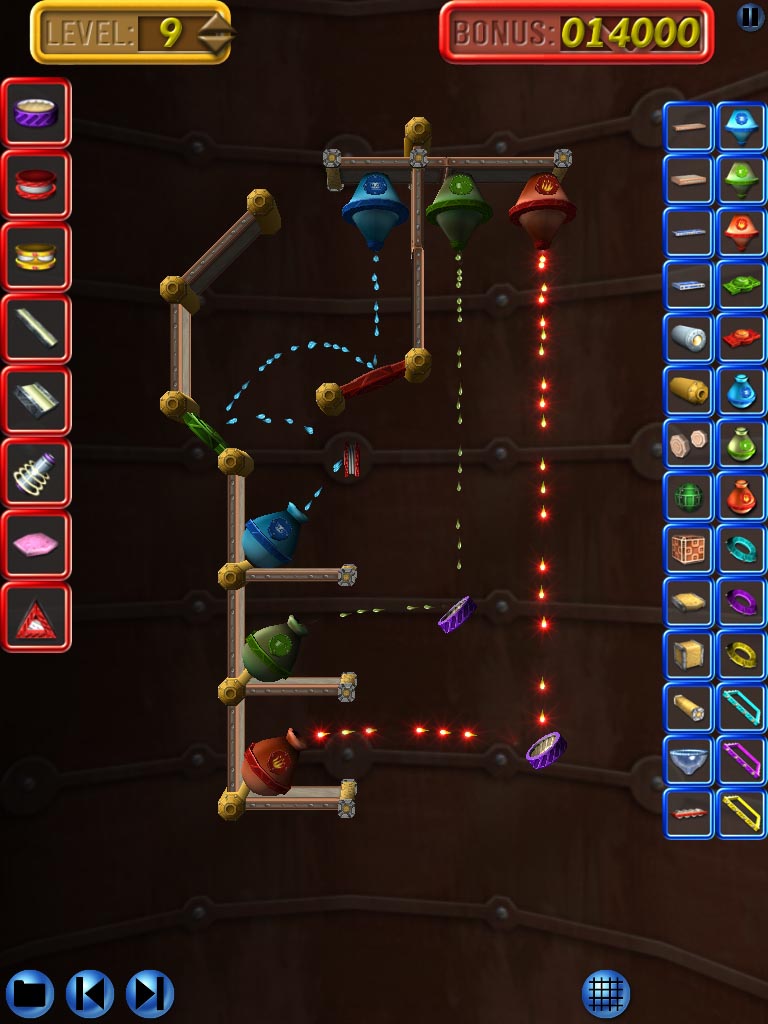Skip to the next level
The height and width of the screenshot is (1024, 768).
149,993
